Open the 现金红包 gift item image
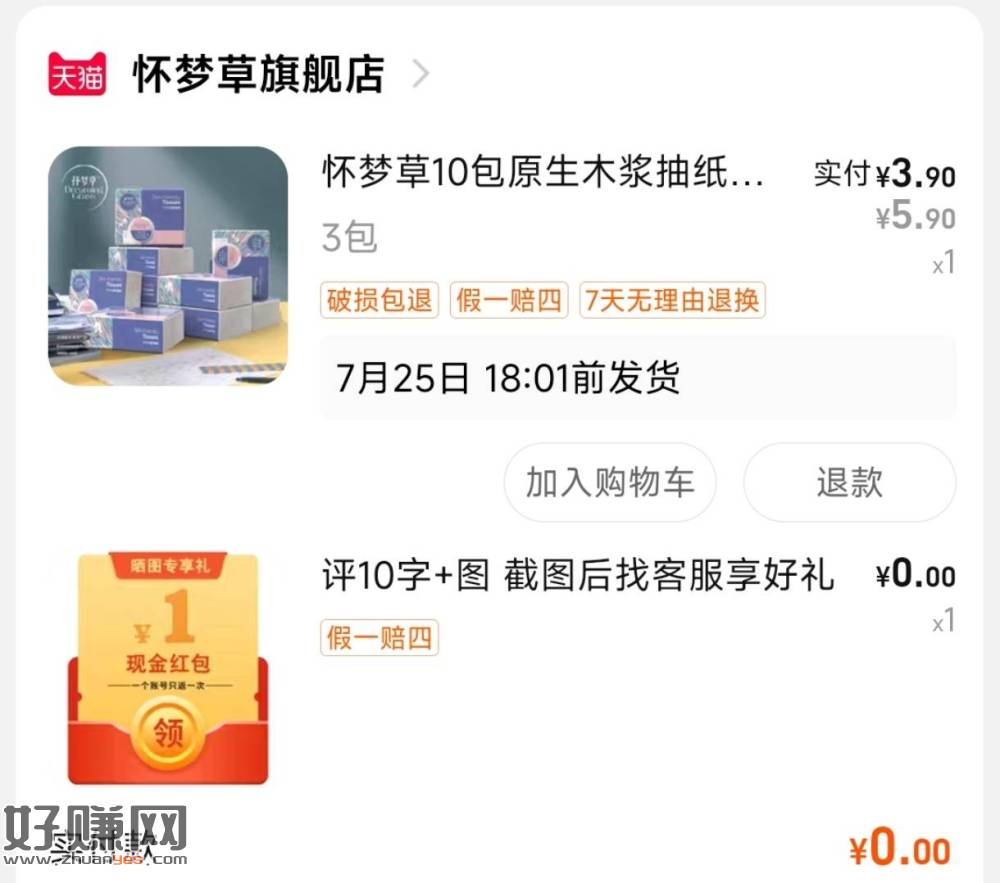 point(168,667)
